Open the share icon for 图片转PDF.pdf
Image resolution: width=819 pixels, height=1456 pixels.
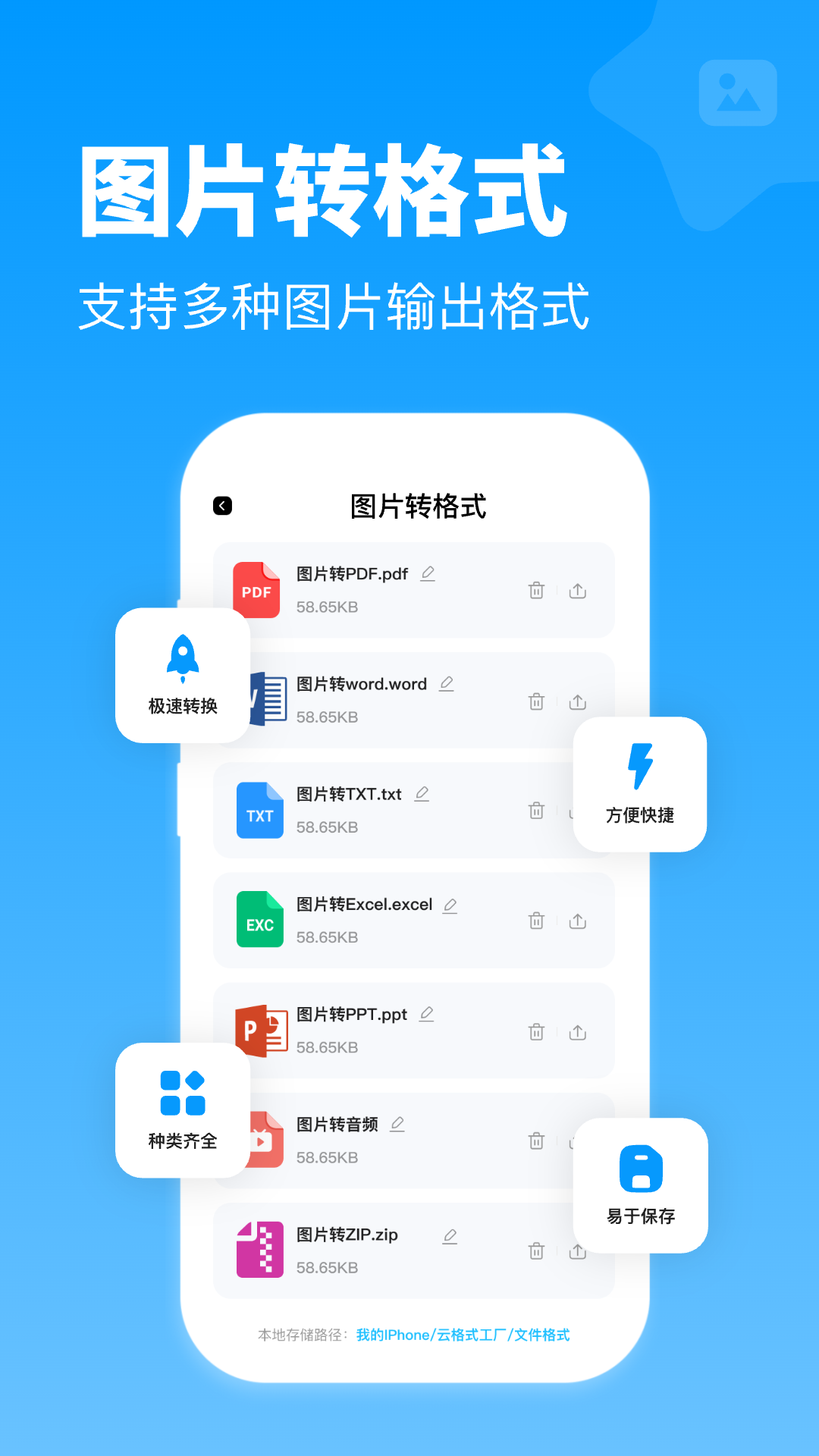(x=578, y=590)
